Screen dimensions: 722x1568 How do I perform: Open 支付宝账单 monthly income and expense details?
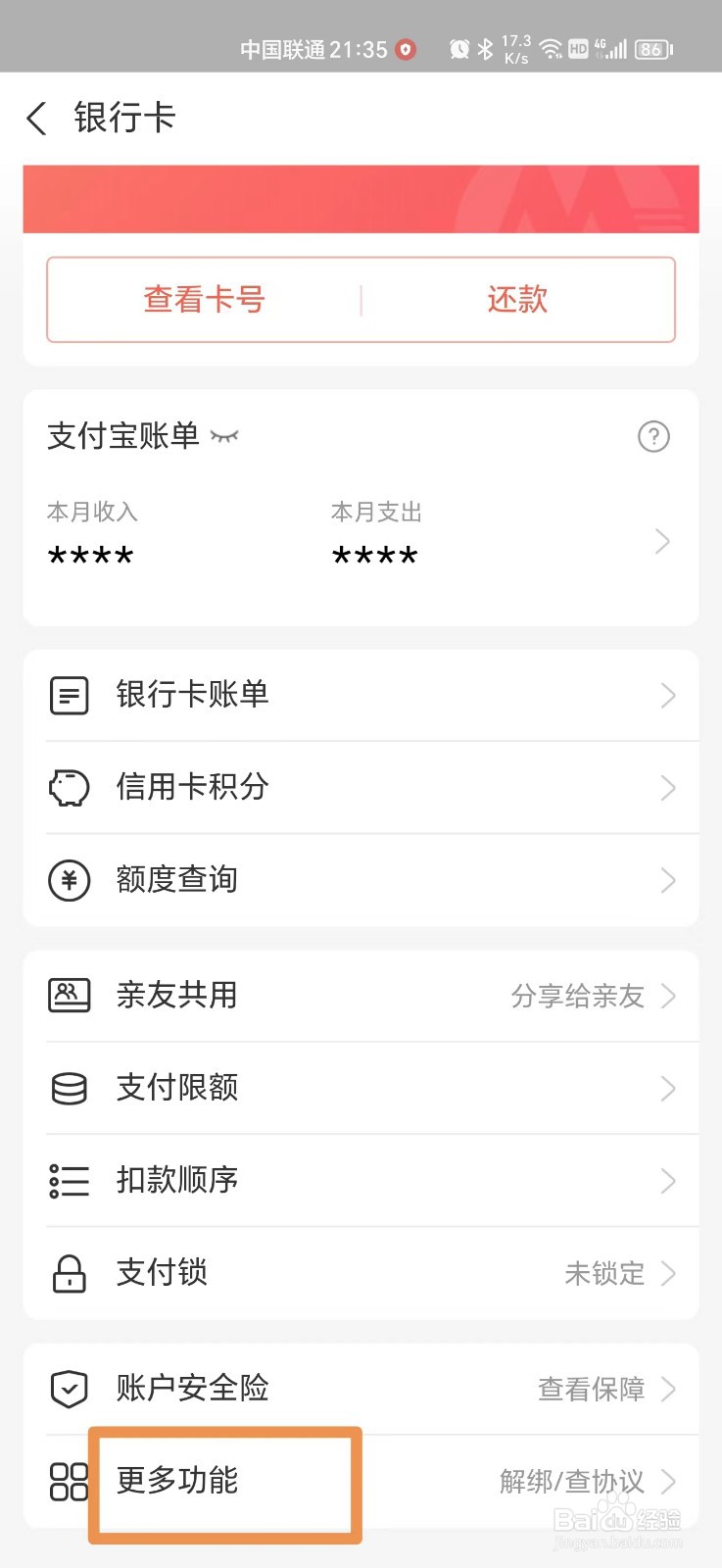click(x=361, y=541)
